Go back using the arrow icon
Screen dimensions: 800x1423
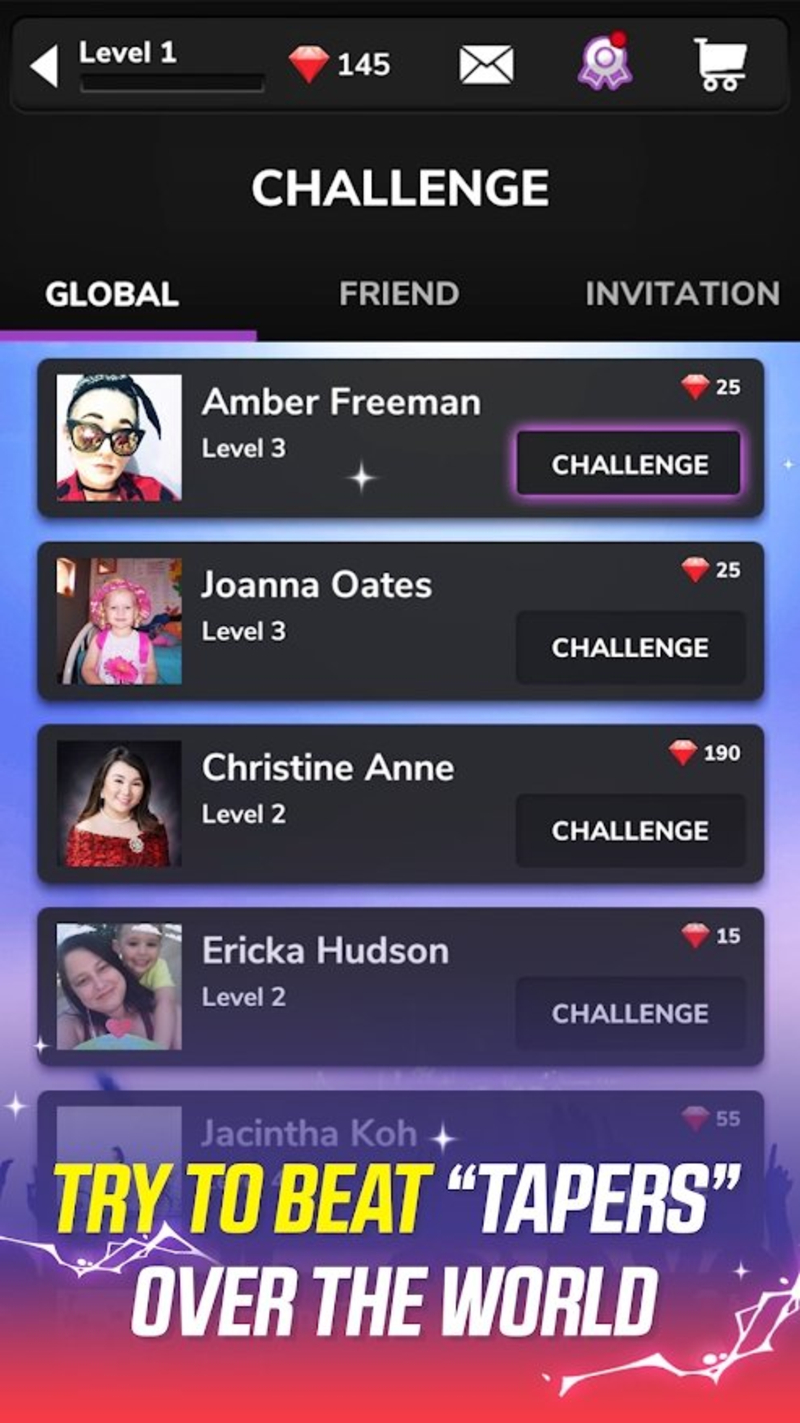point(44,66)
